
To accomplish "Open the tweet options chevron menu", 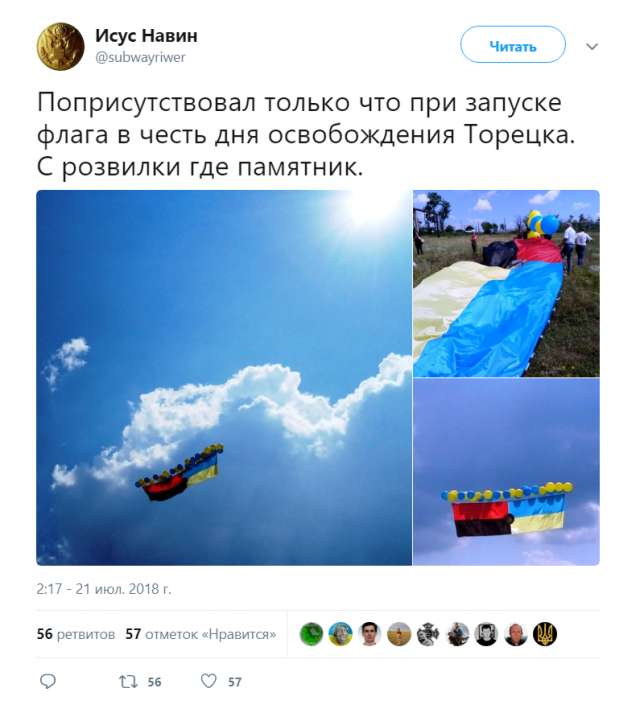I will (x=592, y=47).
